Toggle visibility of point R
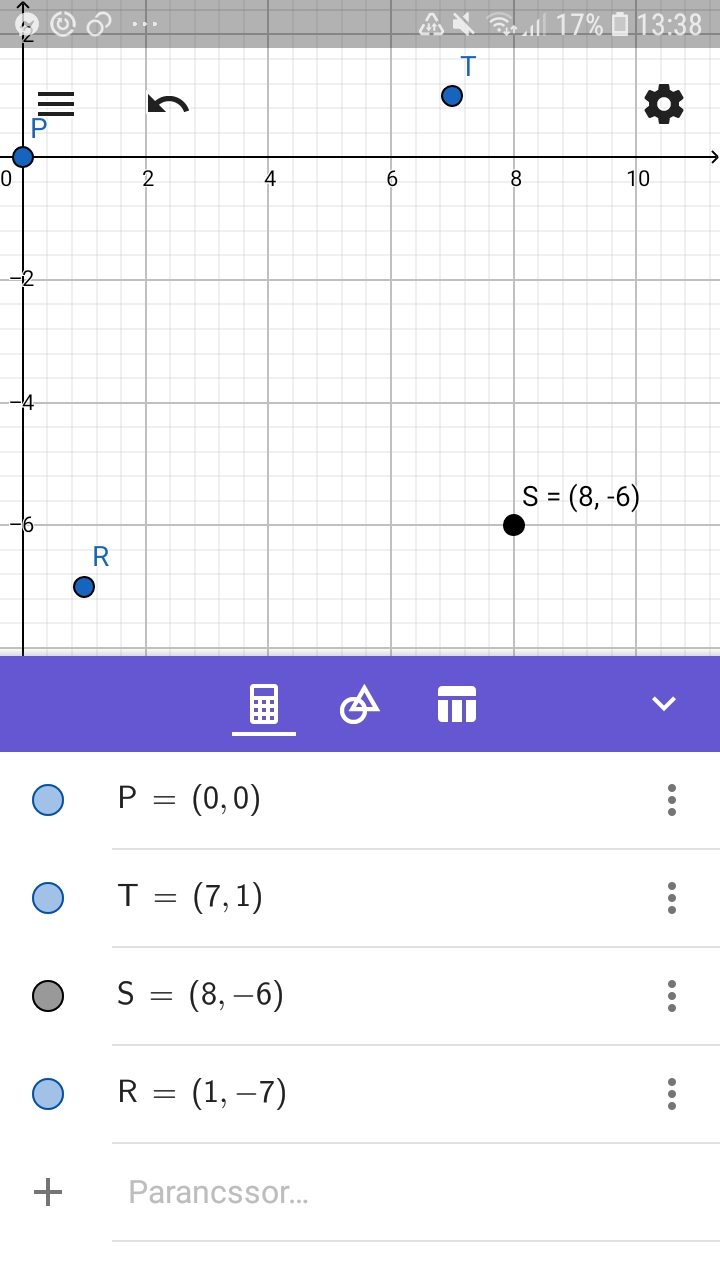Viewport: 720px width, 1280px height. [x=48, y=1094]
